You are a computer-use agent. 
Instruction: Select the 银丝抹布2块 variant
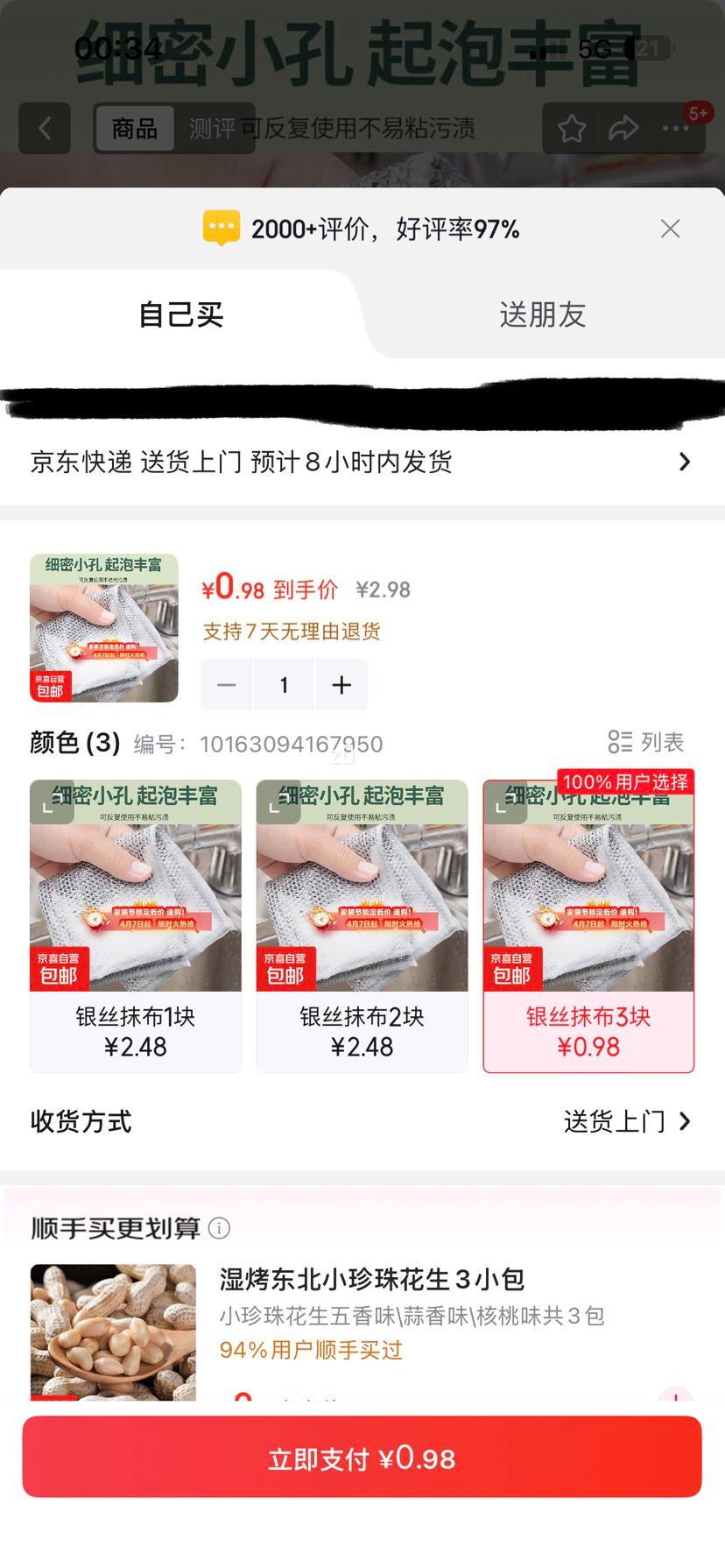point(362,924)
